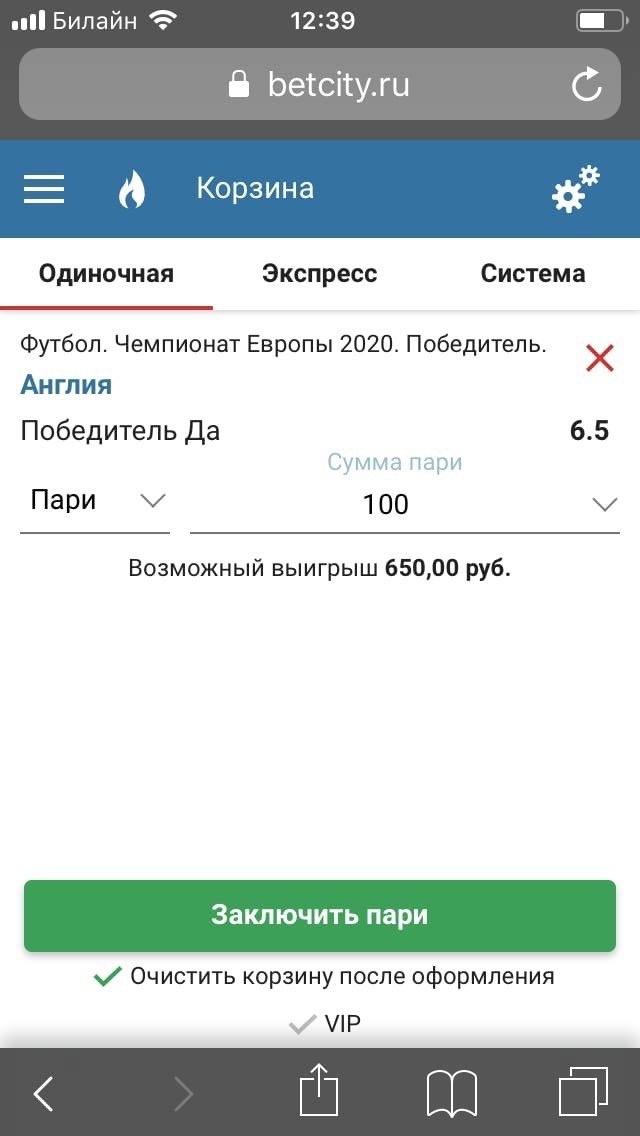Select the Одиночная tab
This screenshot has height=1136, width=640.
pos(106,274)
